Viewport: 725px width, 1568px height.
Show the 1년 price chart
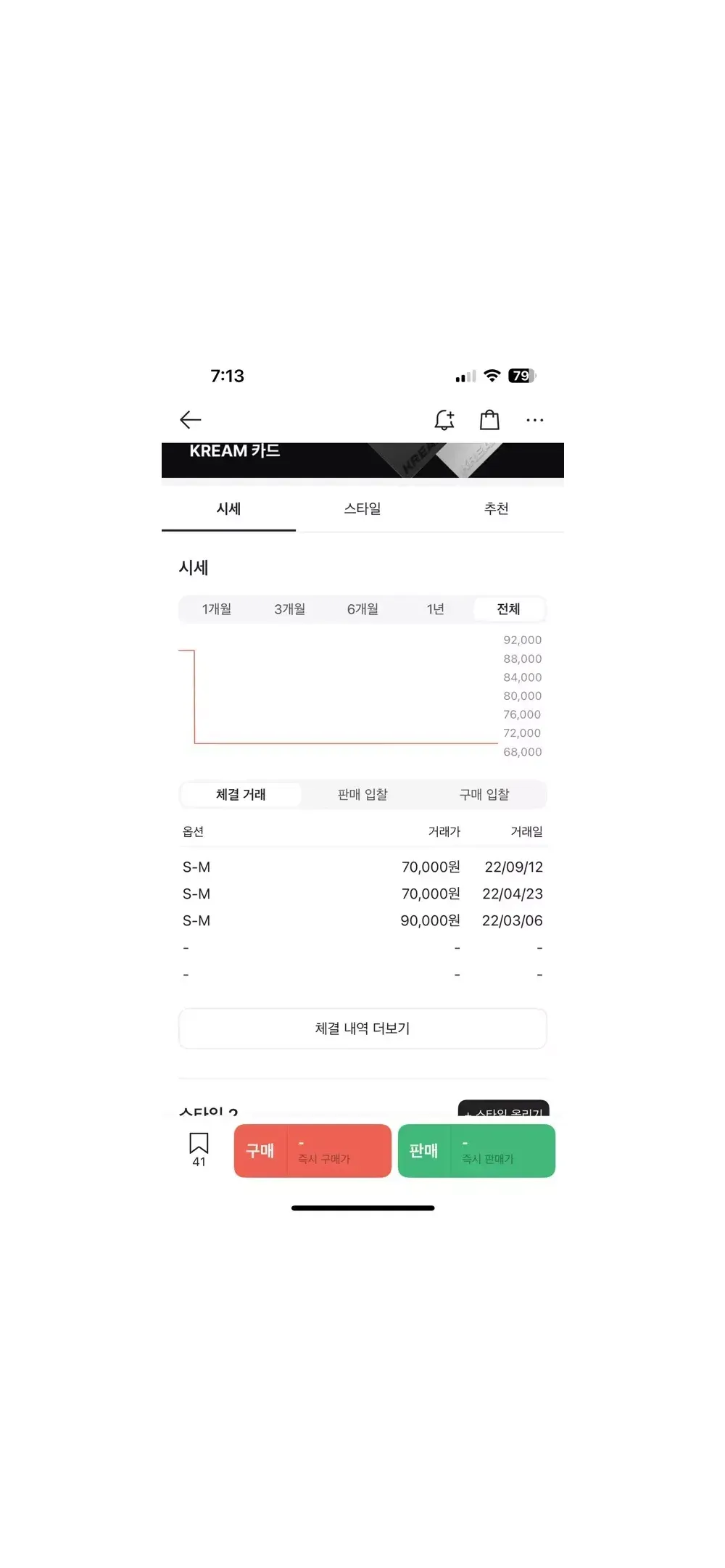435,609
